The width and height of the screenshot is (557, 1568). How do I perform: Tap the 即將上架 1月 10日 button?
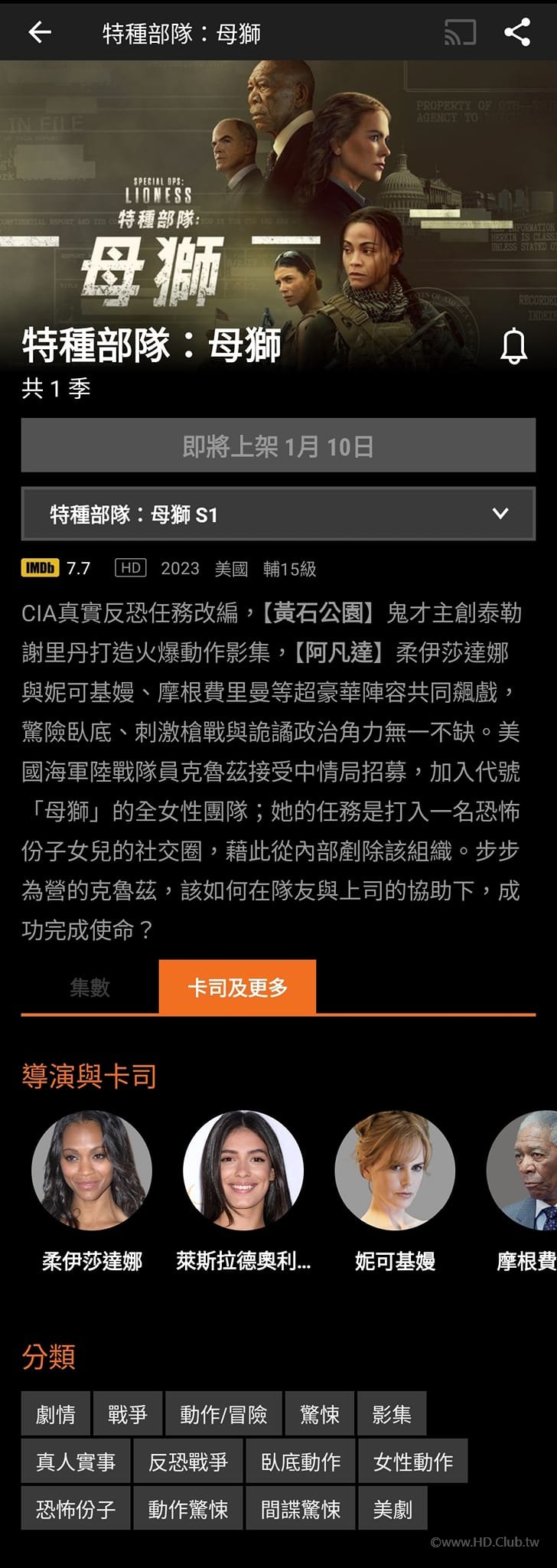pyautogui.click(x=278, y=446)
